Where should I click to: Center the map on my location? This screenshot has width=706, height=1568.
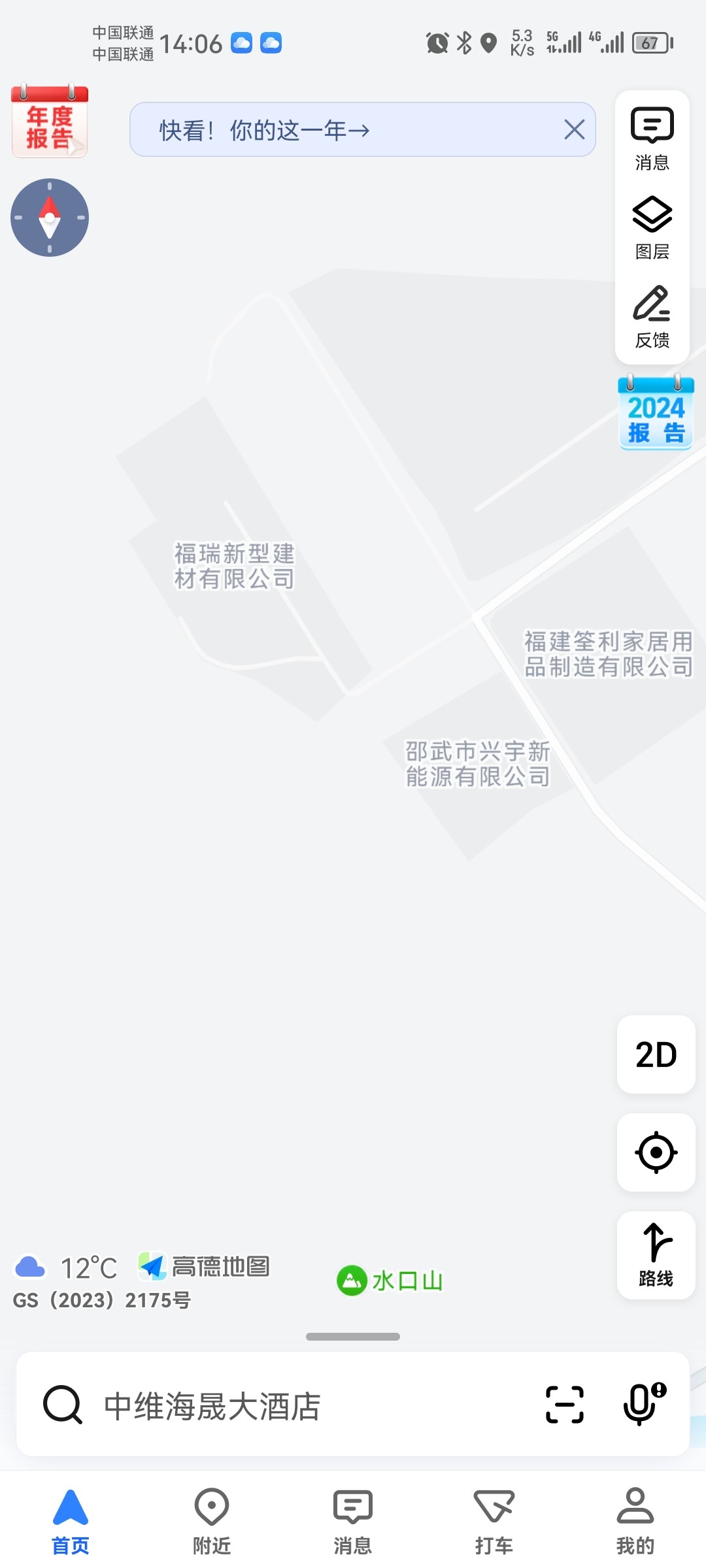(656, 1152)
